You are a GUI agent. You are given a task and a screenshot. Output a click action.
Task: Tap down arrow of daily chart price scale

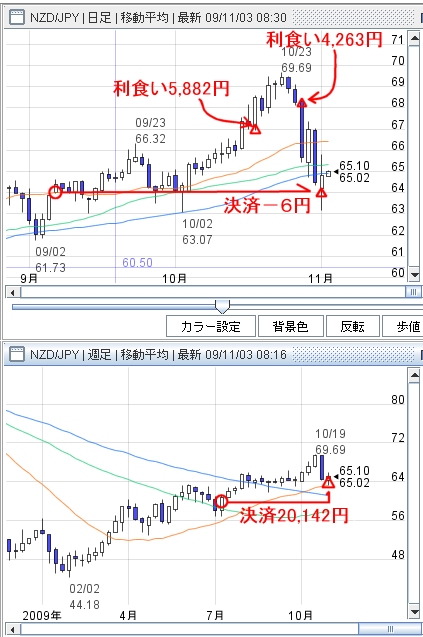414,275
